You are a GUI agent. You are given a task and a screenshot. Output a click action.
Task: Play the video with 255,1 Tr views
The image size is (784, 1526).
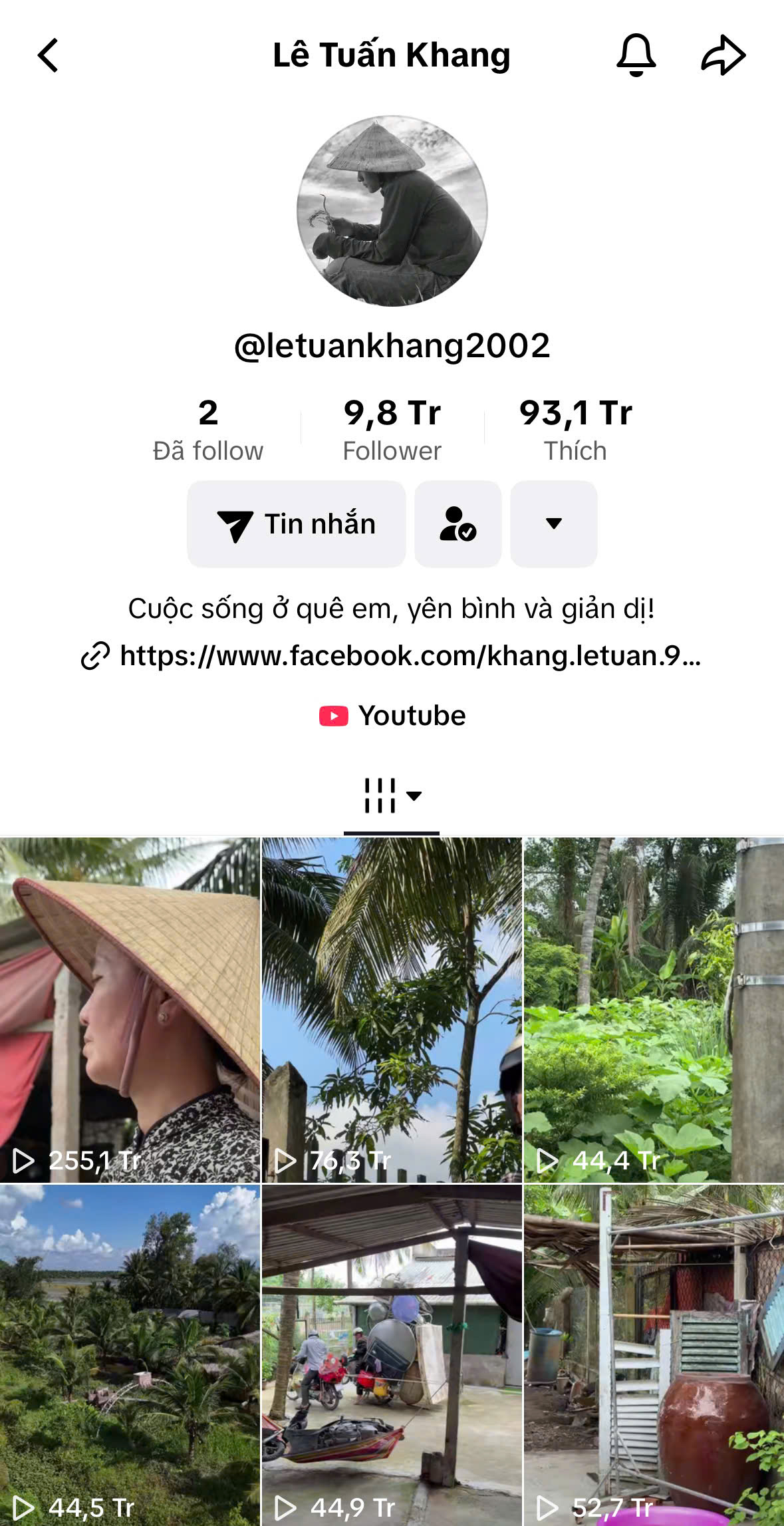pos(130,1009)
